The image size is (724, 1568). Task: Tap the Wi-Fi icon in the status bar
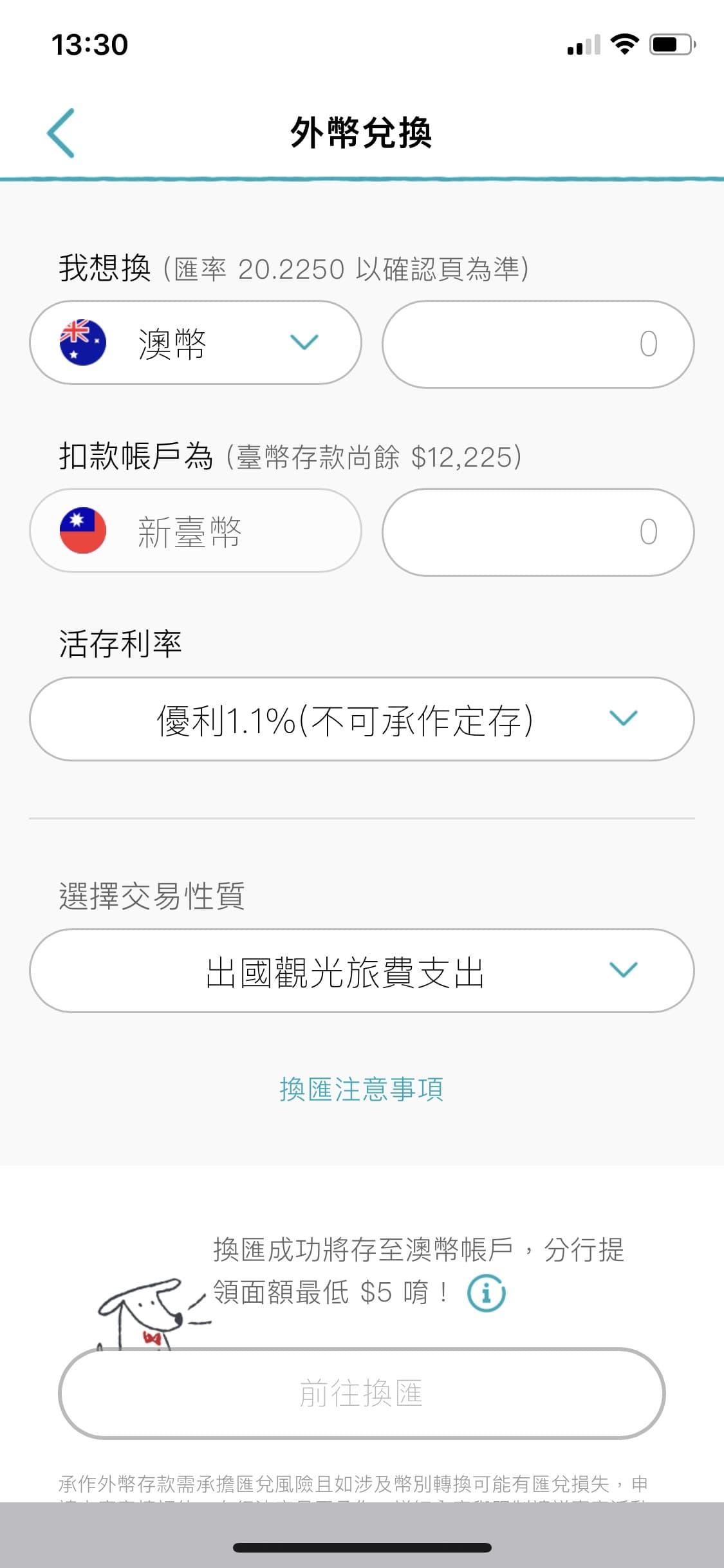pyautogui.click(x=623, y=44)
